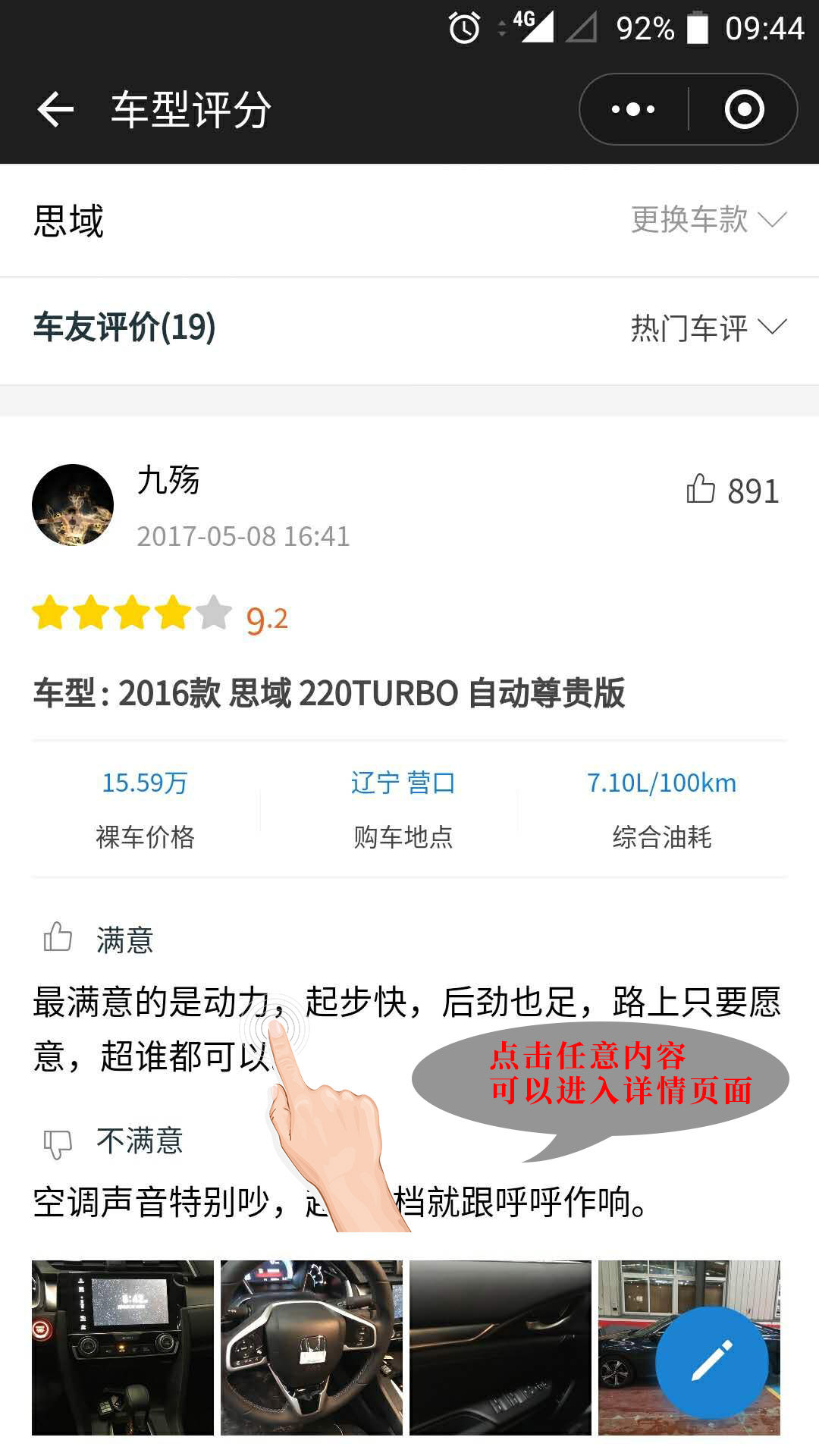Open 热门车评 sort dropdown
Image resolution: width=819 pixels, height=1456 pixels.
click(708, 328)
